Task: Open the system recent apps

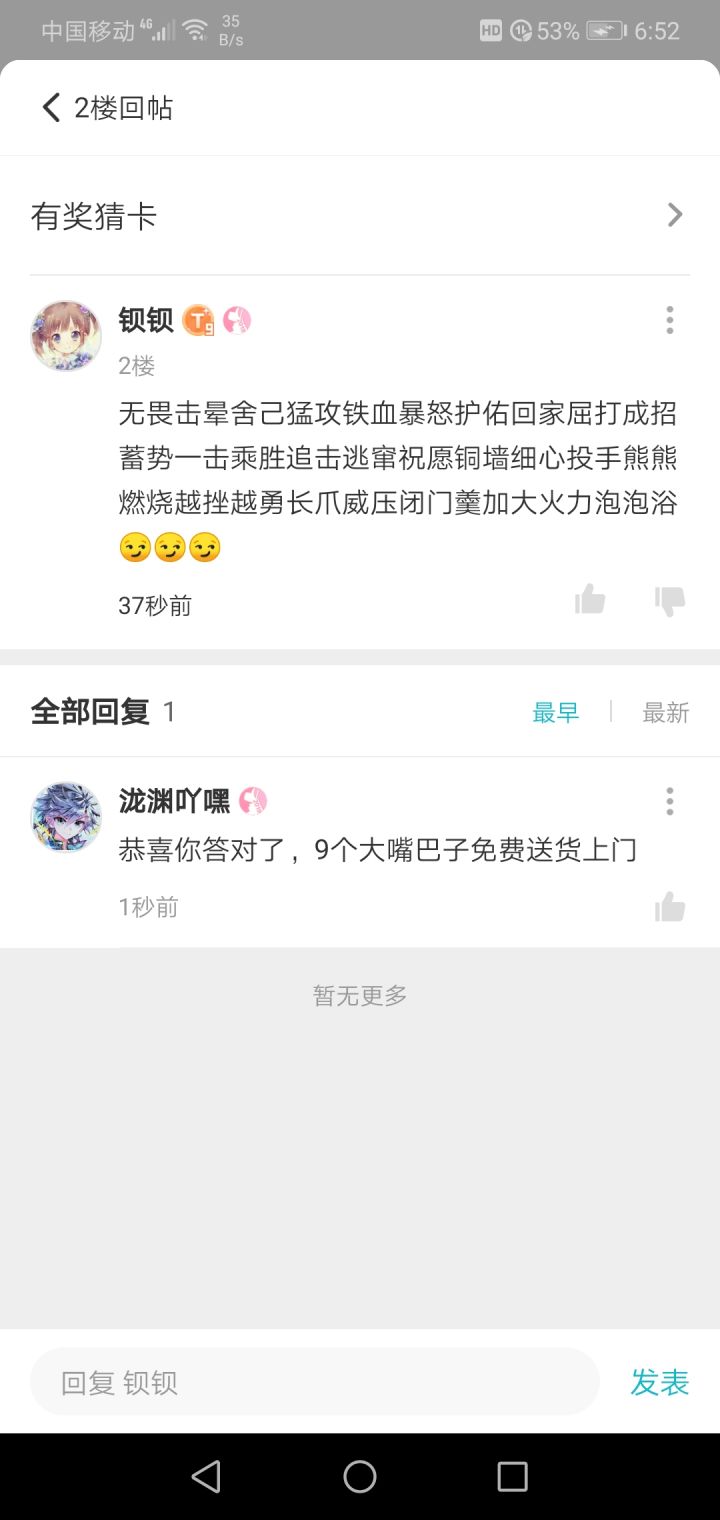Action: tap(512, 1476)
